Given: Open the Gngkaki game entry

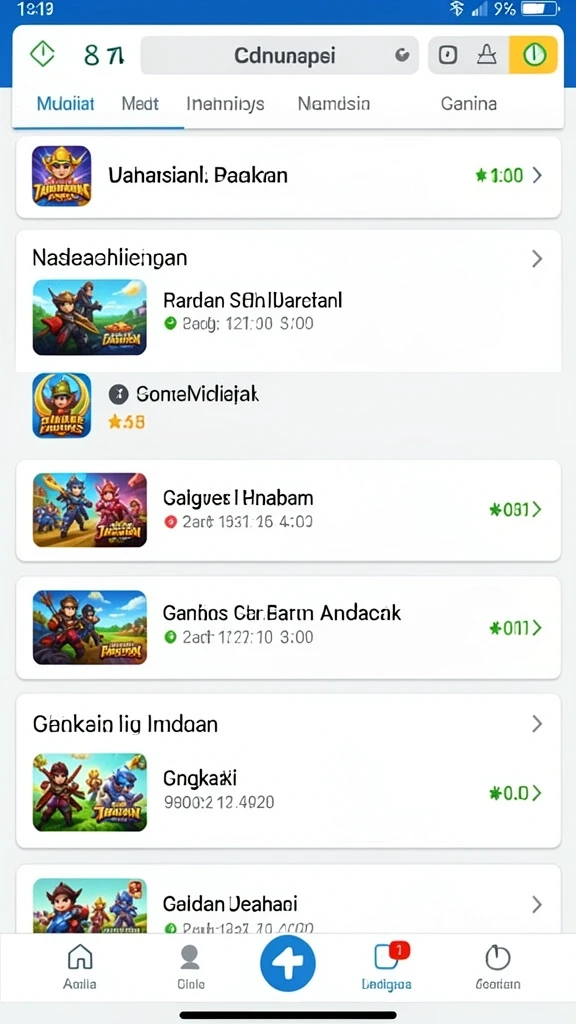Looking at the screenshot, I should (288, 792).
